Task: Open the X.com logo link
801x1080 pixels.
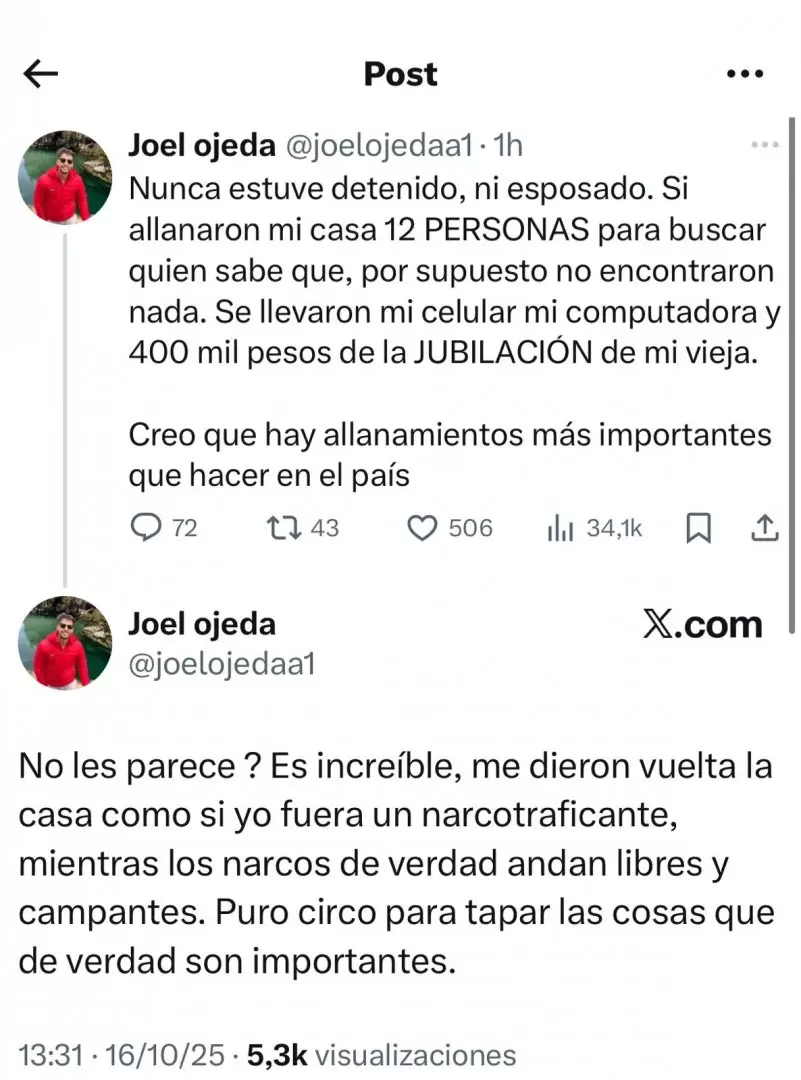Action: tap(705, 625)
